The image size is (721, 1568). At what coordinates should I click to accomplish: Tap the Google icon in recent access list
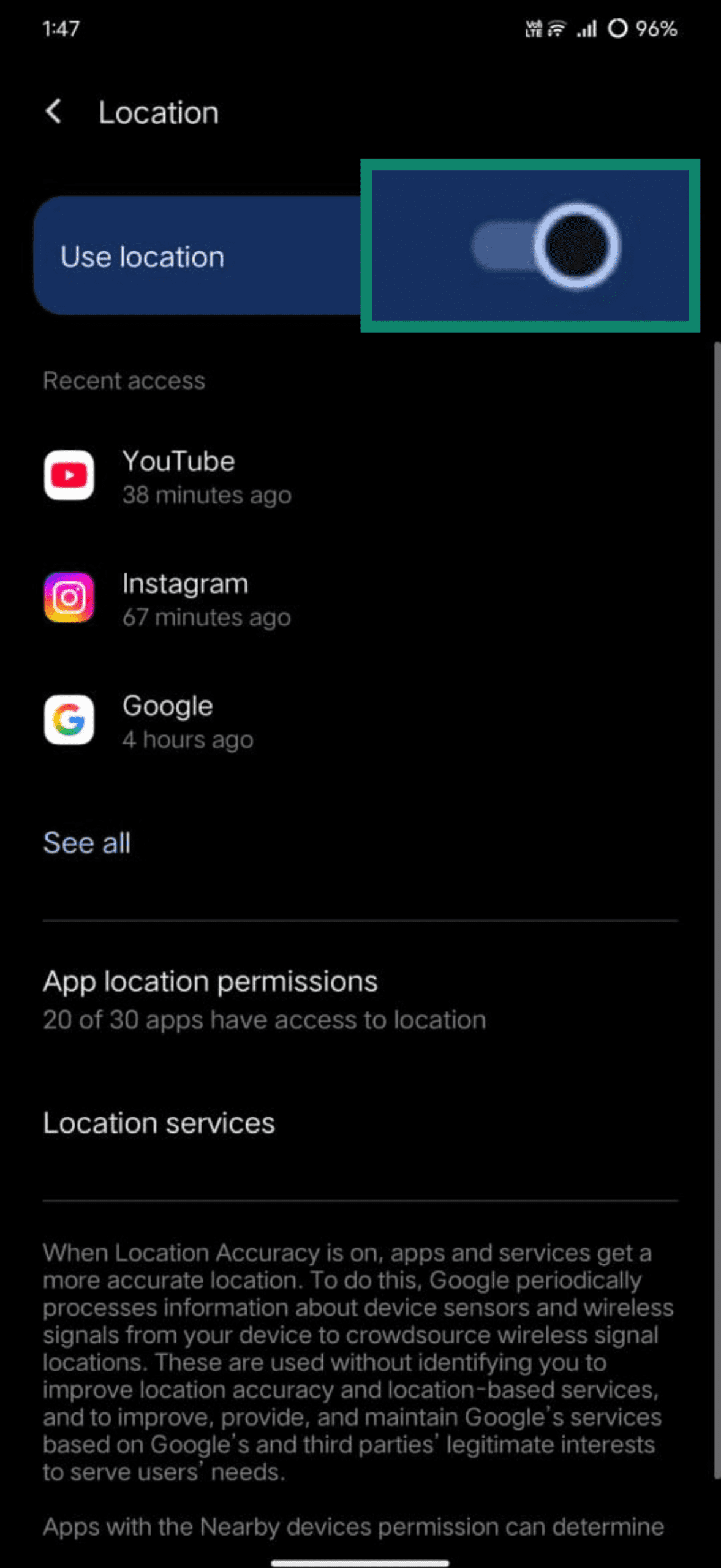(69, 720)
